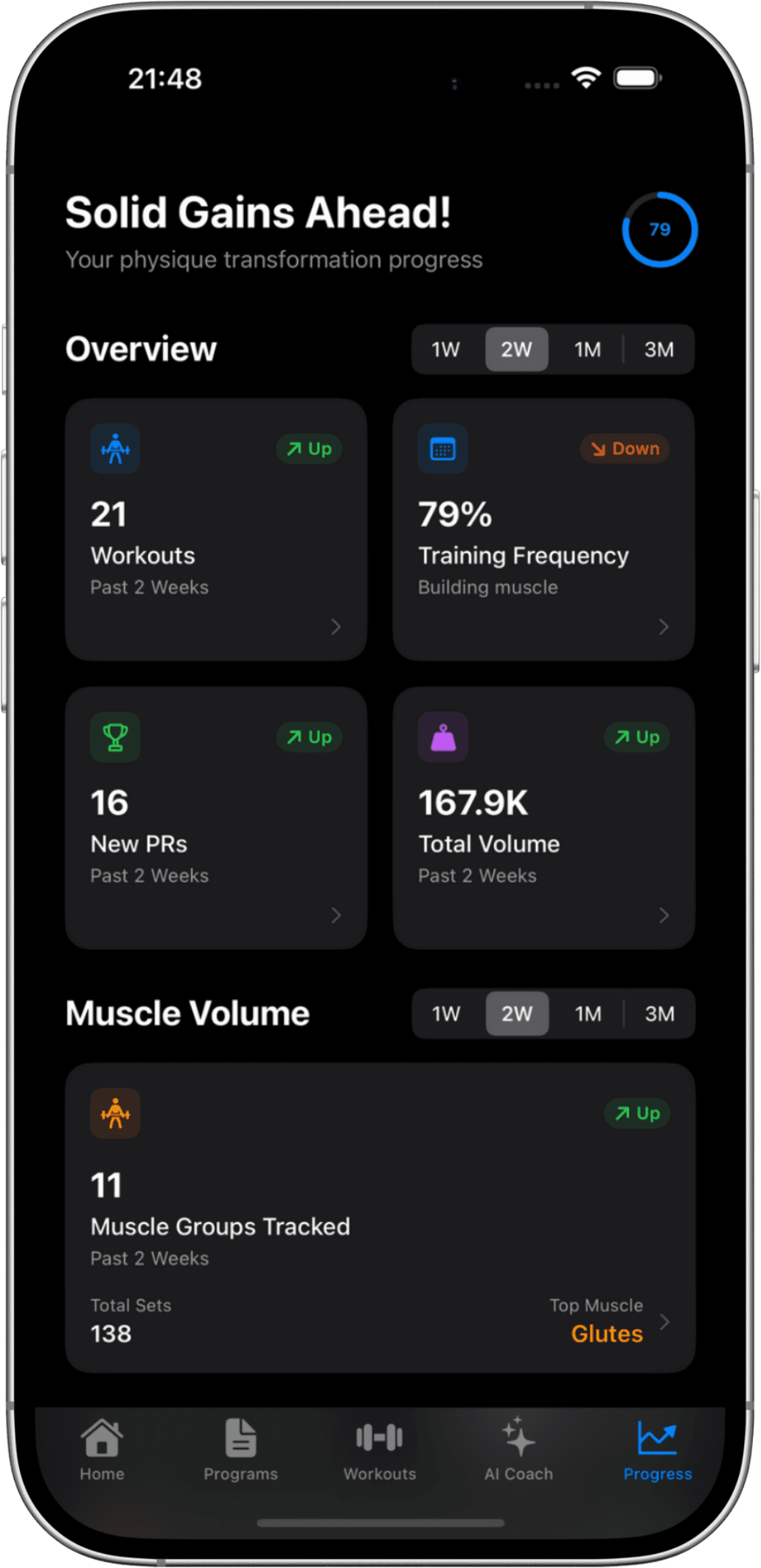Go to the Home tab
Viewport: 761px width, 1568px height.
(x=102, y=1451)
